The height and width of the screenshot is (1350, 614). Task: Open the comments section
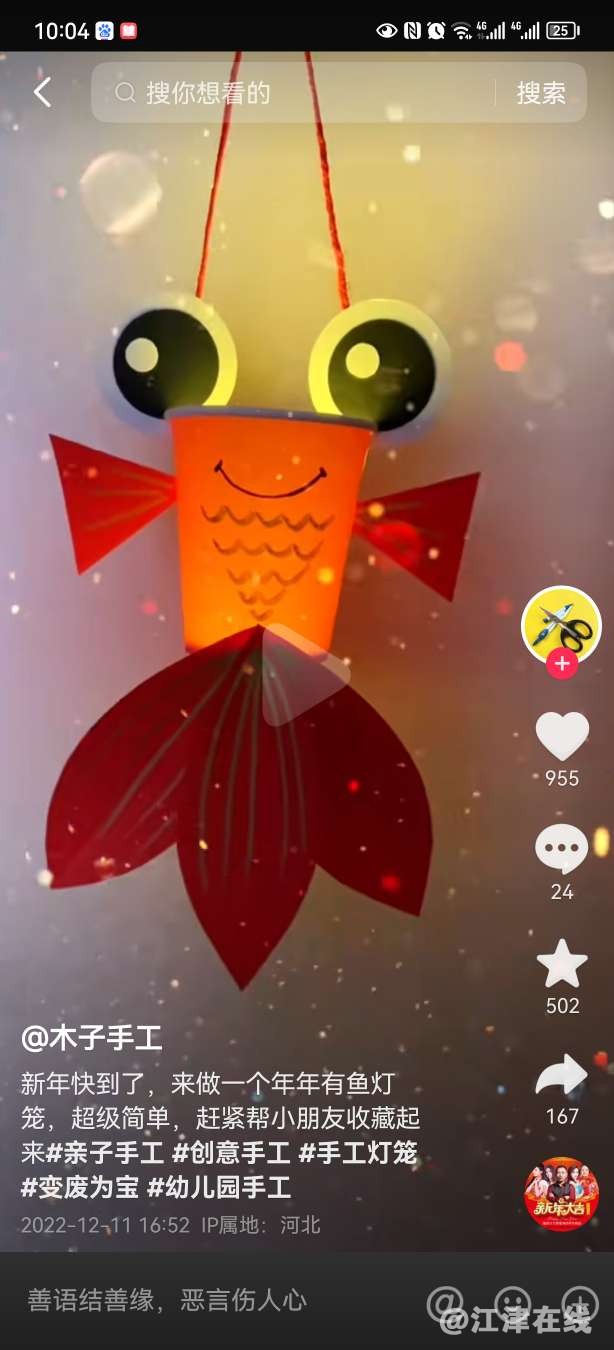point(562,850)
